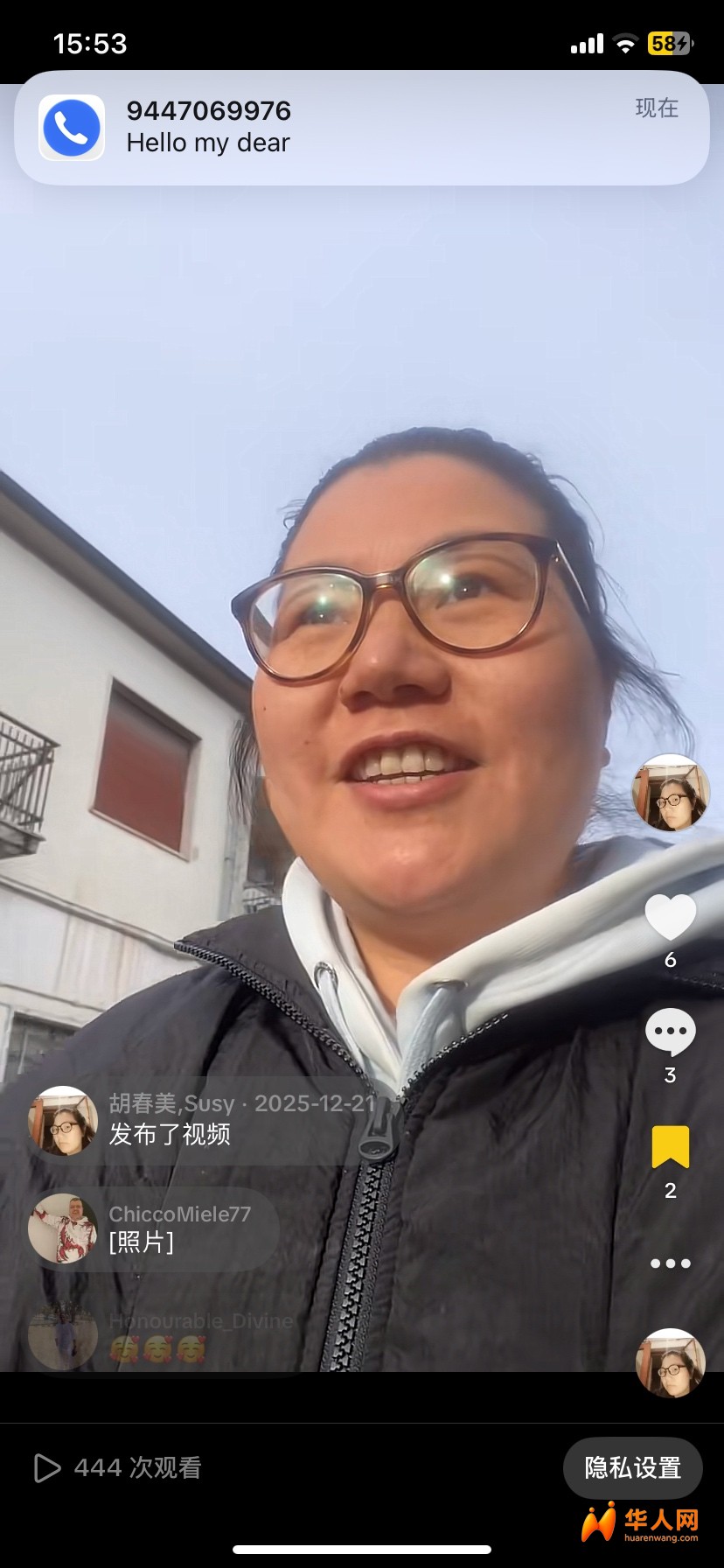Open the 胡春美,Susy posted-video entry
The image size is (724, 1568).
(x=201, y=1120)
